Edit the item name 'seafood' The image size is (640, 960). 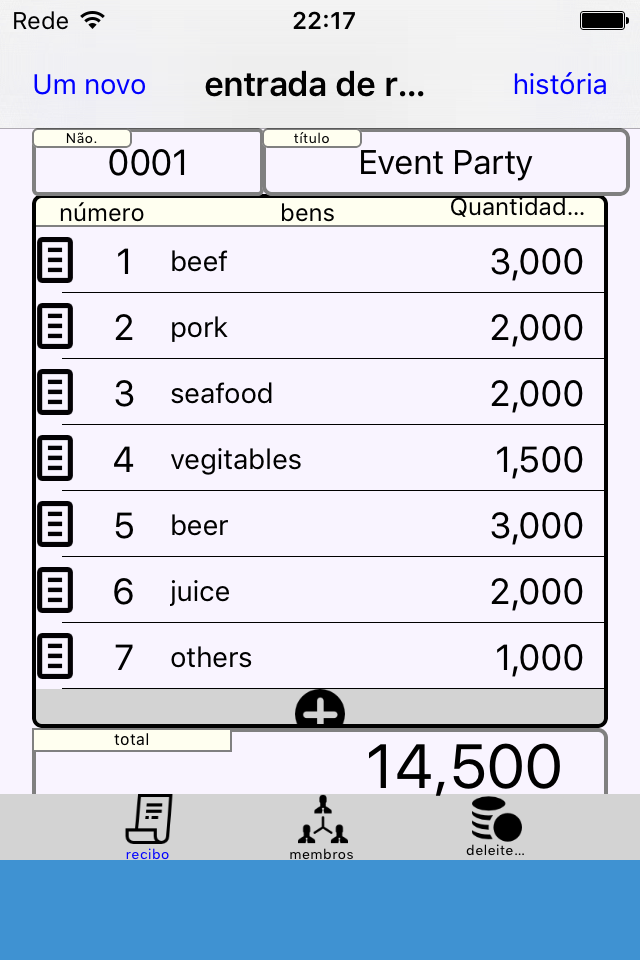pos(222,394)
